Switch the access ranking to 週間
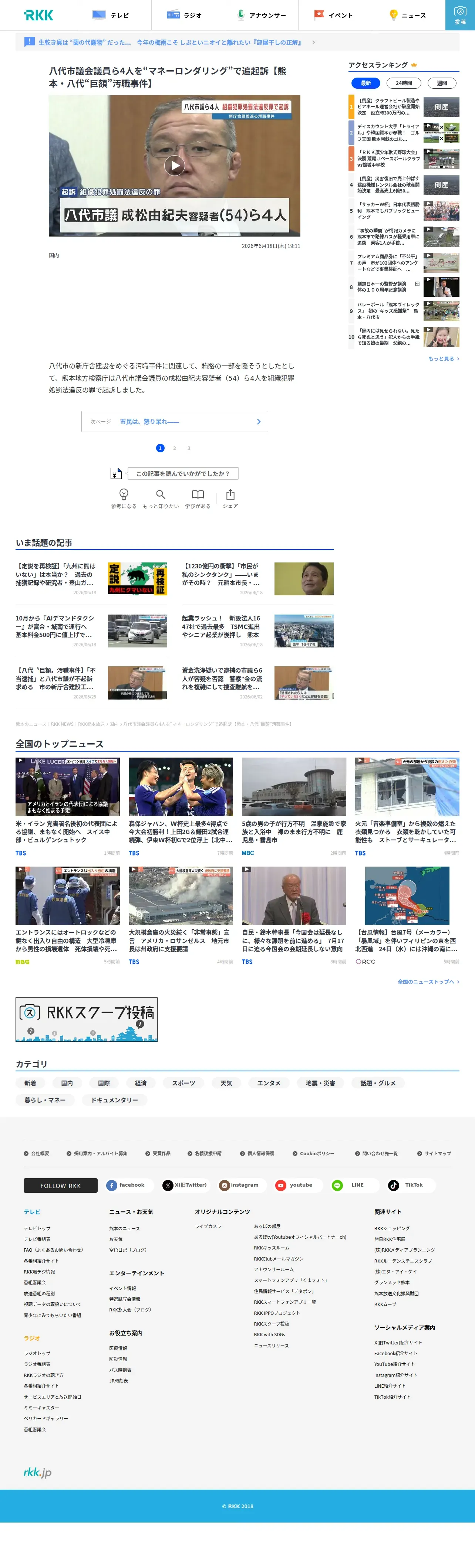This screenshot has height=1568, width=475. click(x=441, y=83)
